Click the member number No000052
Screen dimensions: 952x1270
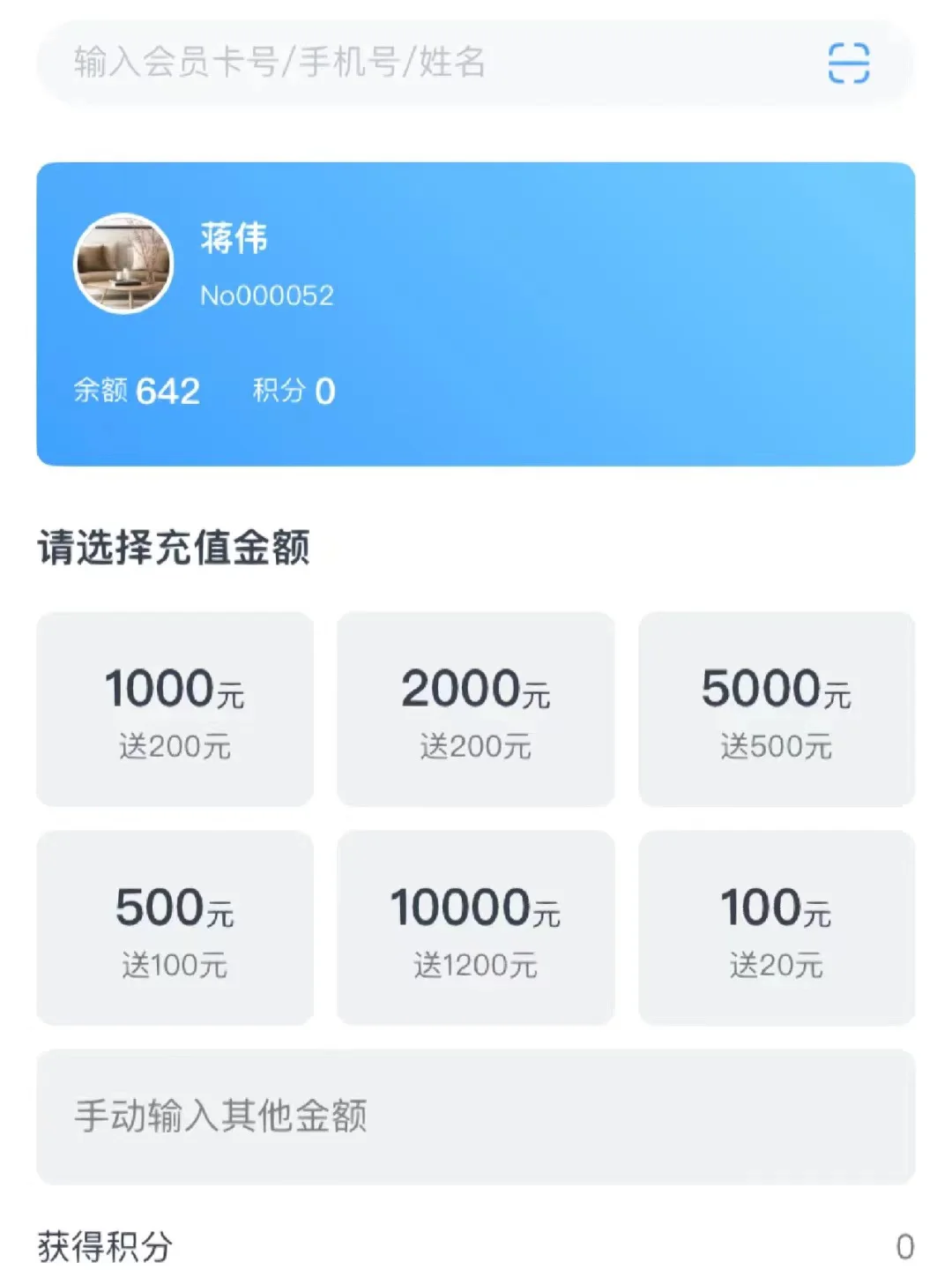267,295
